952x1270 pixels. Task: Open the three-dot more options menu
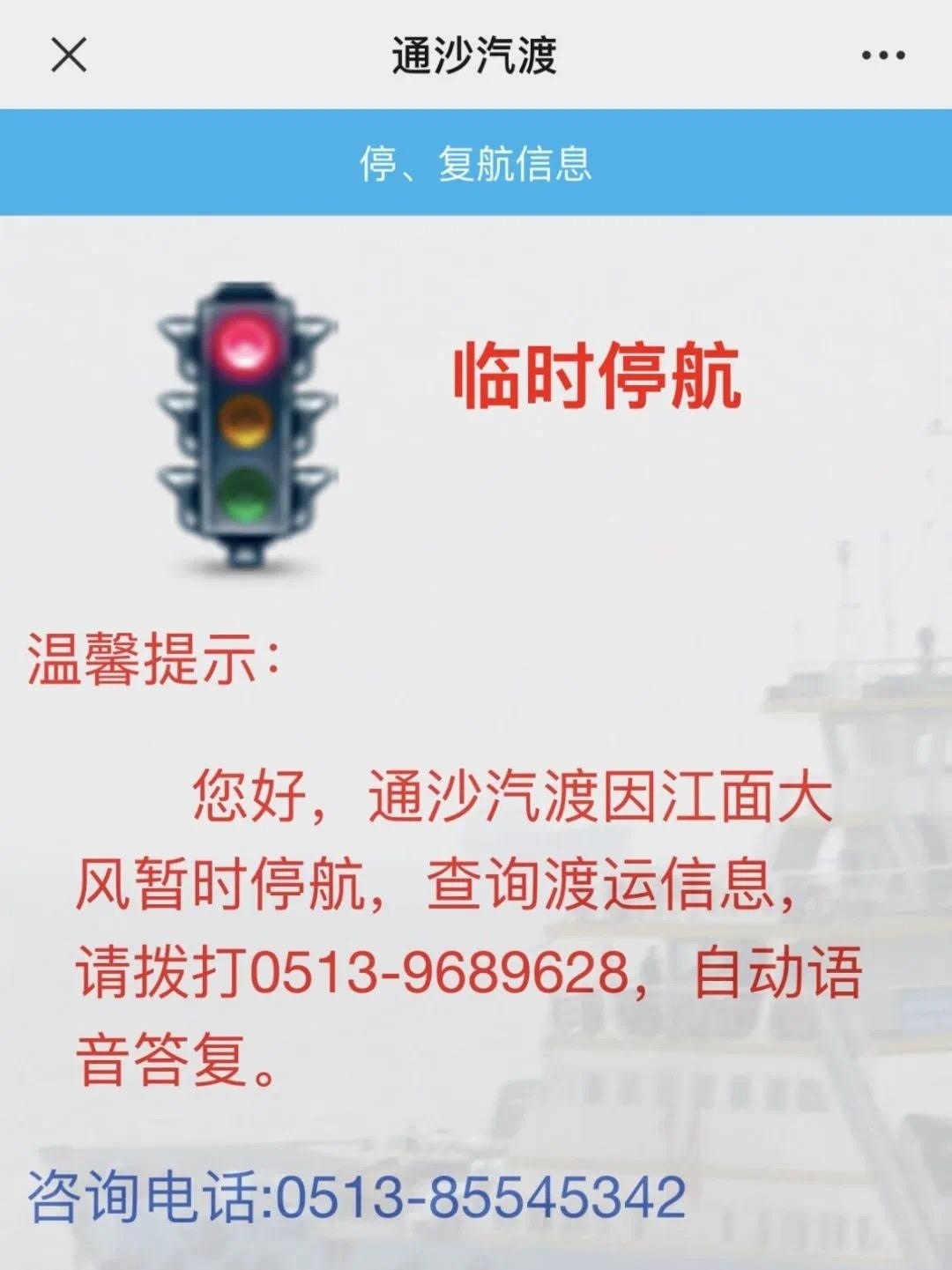click(x=882, y=56)
